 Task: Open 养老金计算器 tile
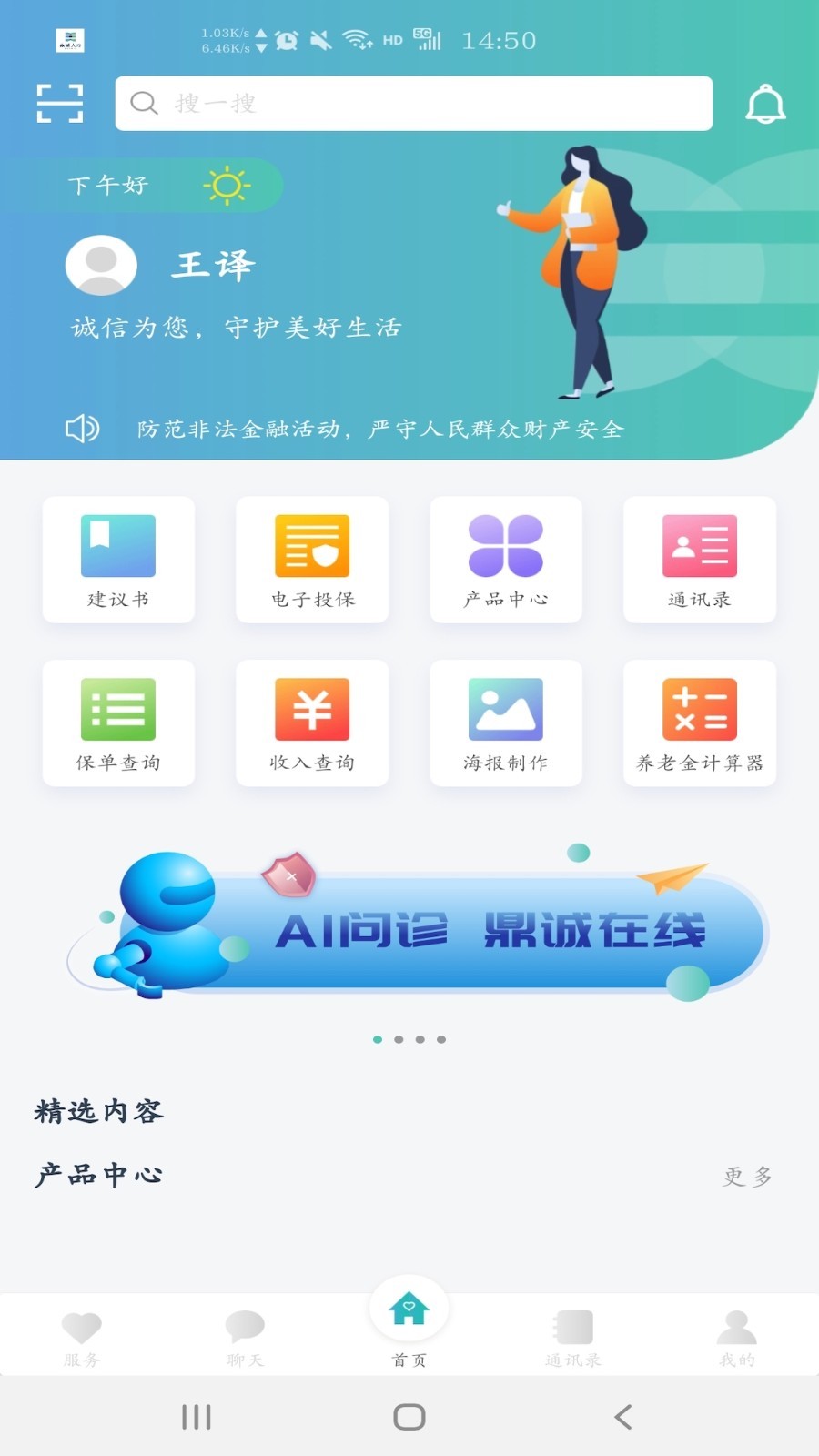point(699,723)
